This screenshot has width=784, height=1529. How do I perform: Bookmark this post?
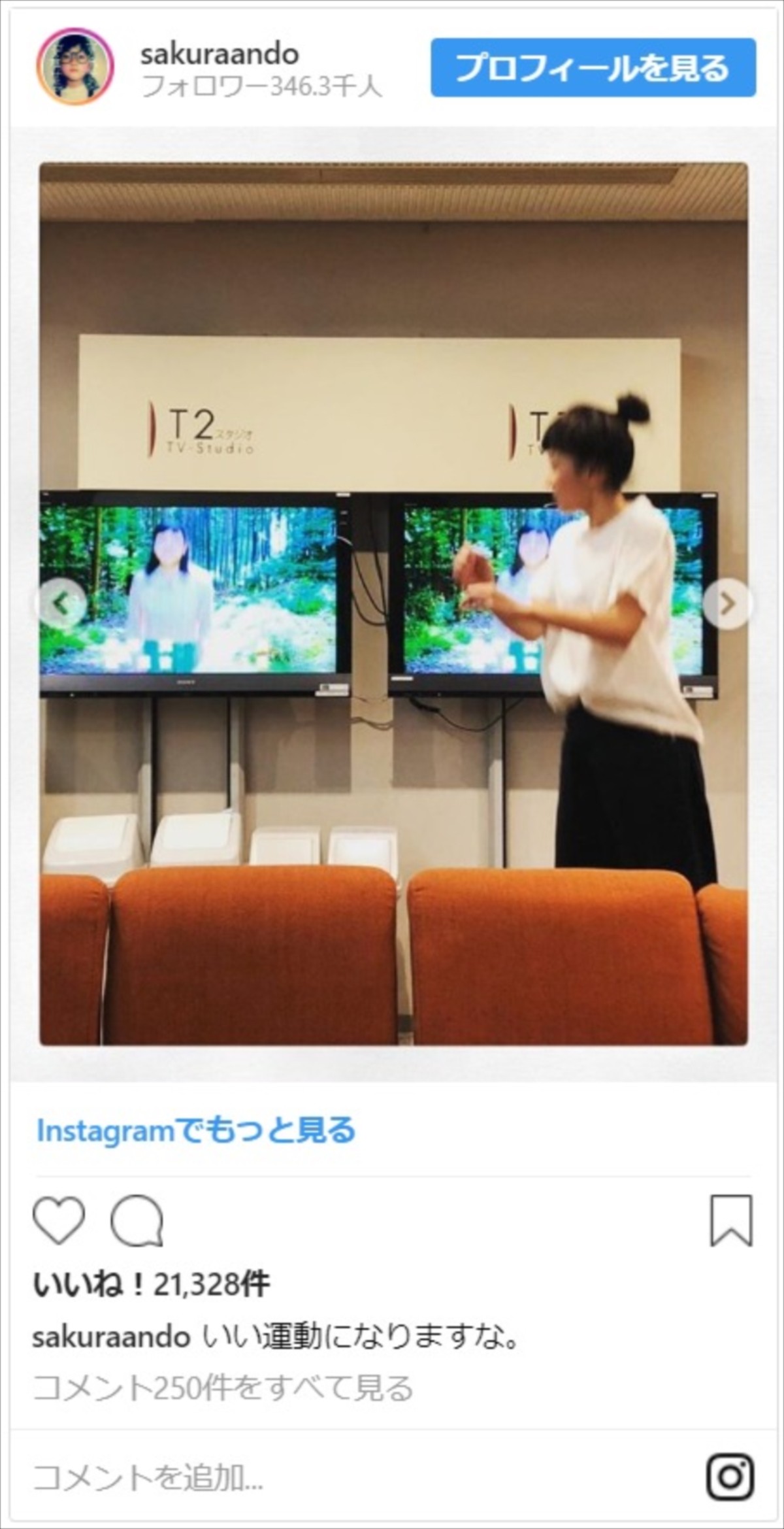(731, 1220)
